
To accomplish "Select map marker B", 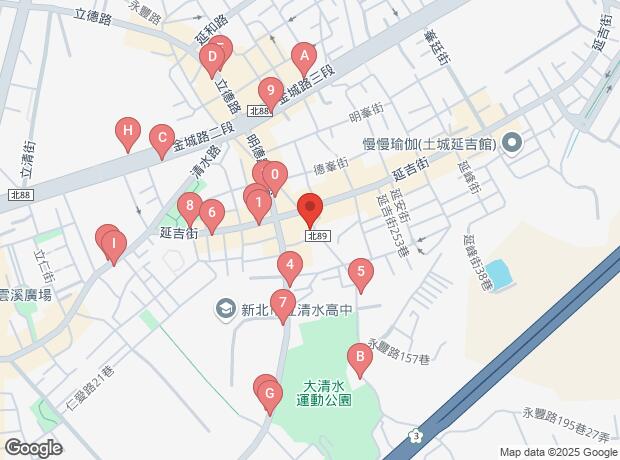I will [358, 355].
